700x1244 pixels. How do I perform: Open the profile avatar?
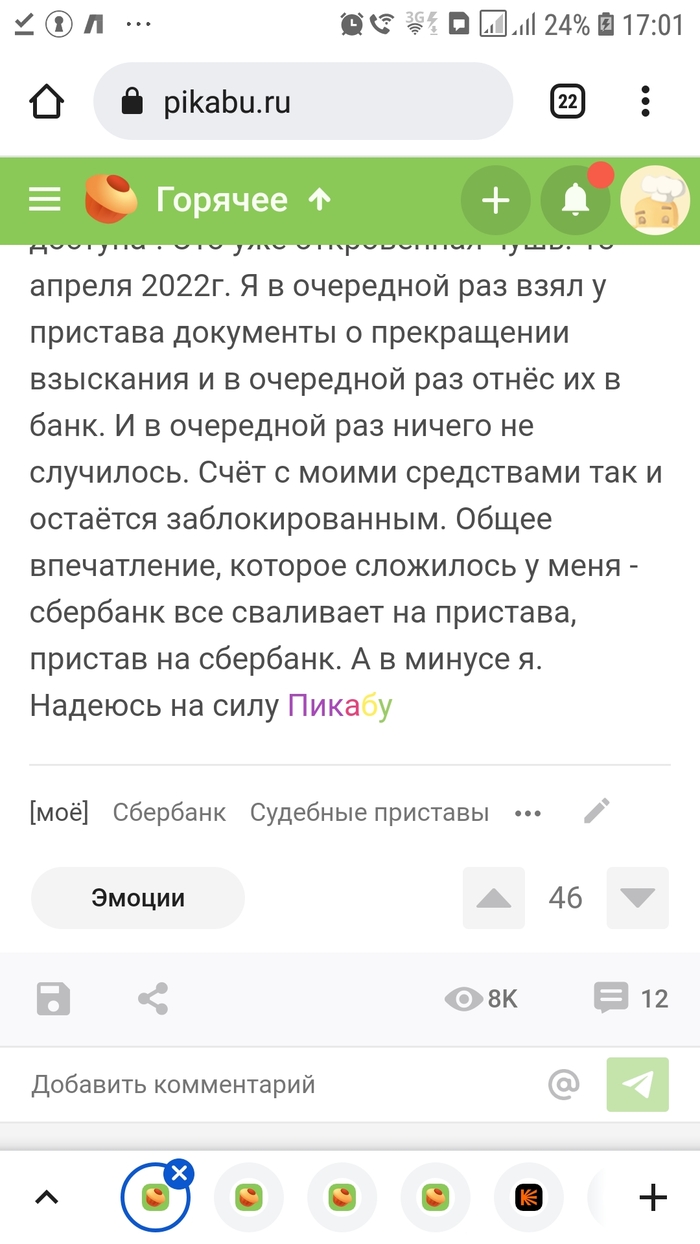(x=655, y=199)
